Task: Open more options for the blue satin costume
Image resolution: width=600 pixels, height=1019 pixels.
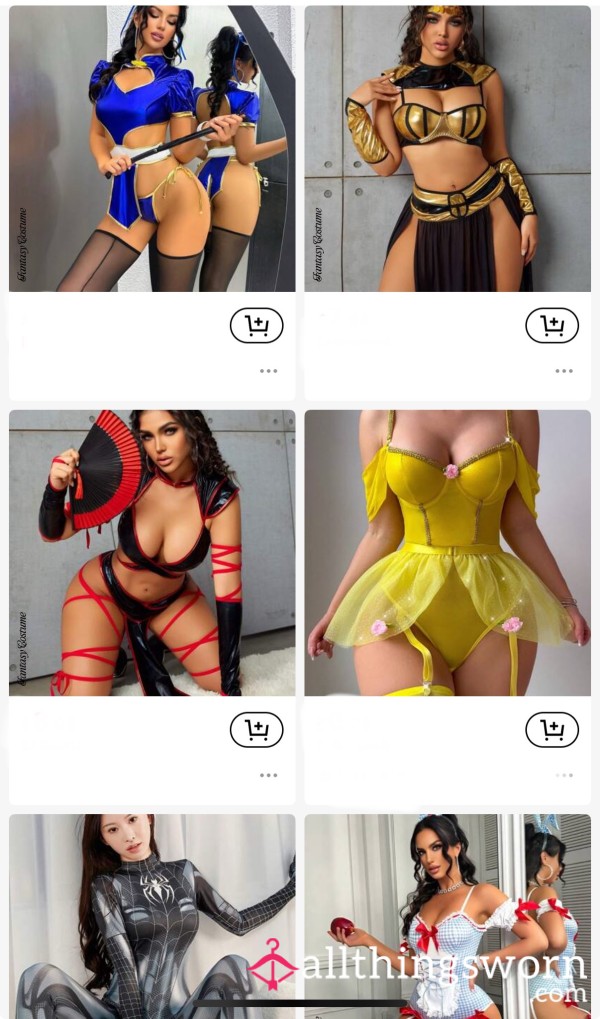Action: coord(268,371)
